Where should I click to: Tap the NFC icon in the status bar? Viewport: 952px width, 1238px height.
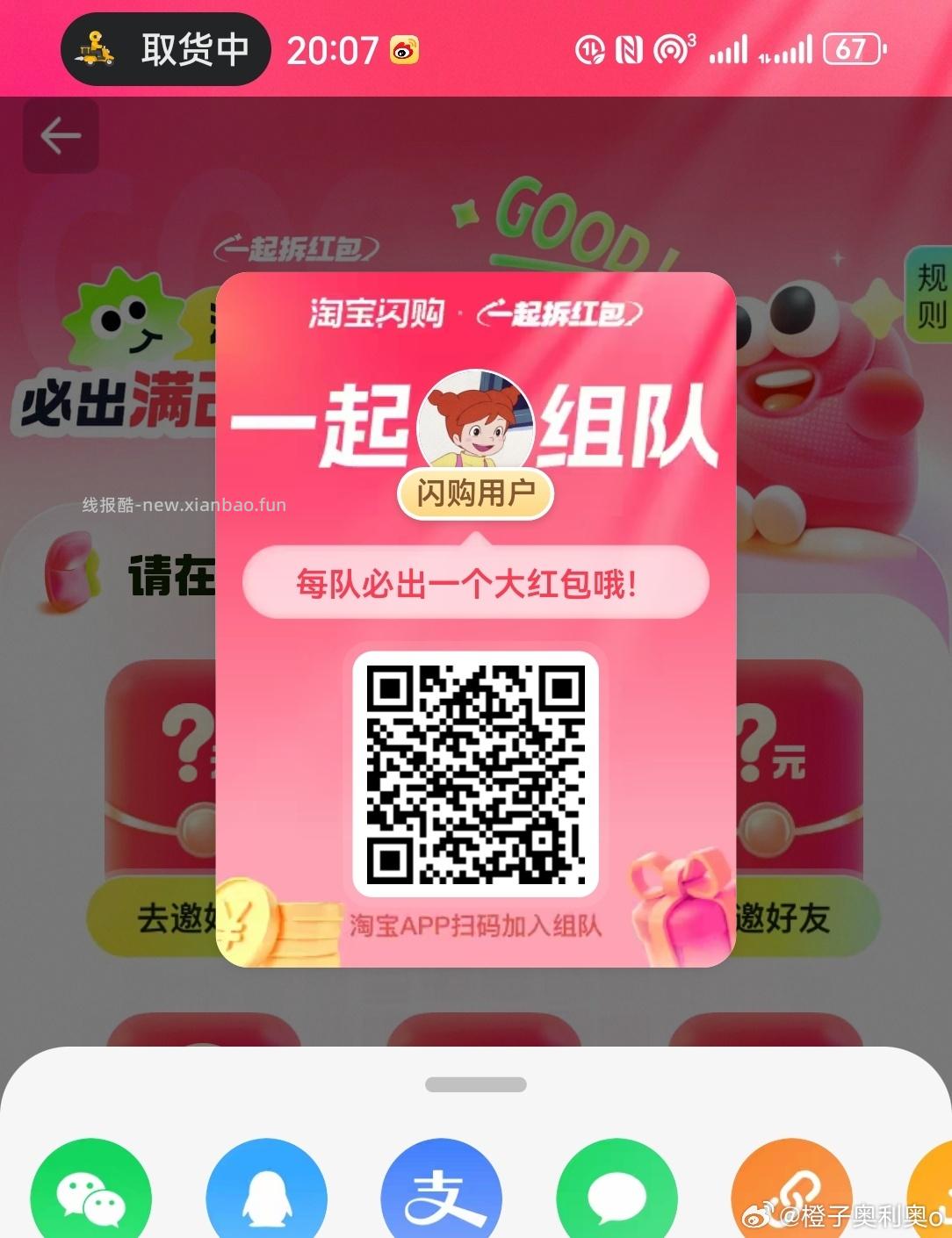(x=629, y=50)
